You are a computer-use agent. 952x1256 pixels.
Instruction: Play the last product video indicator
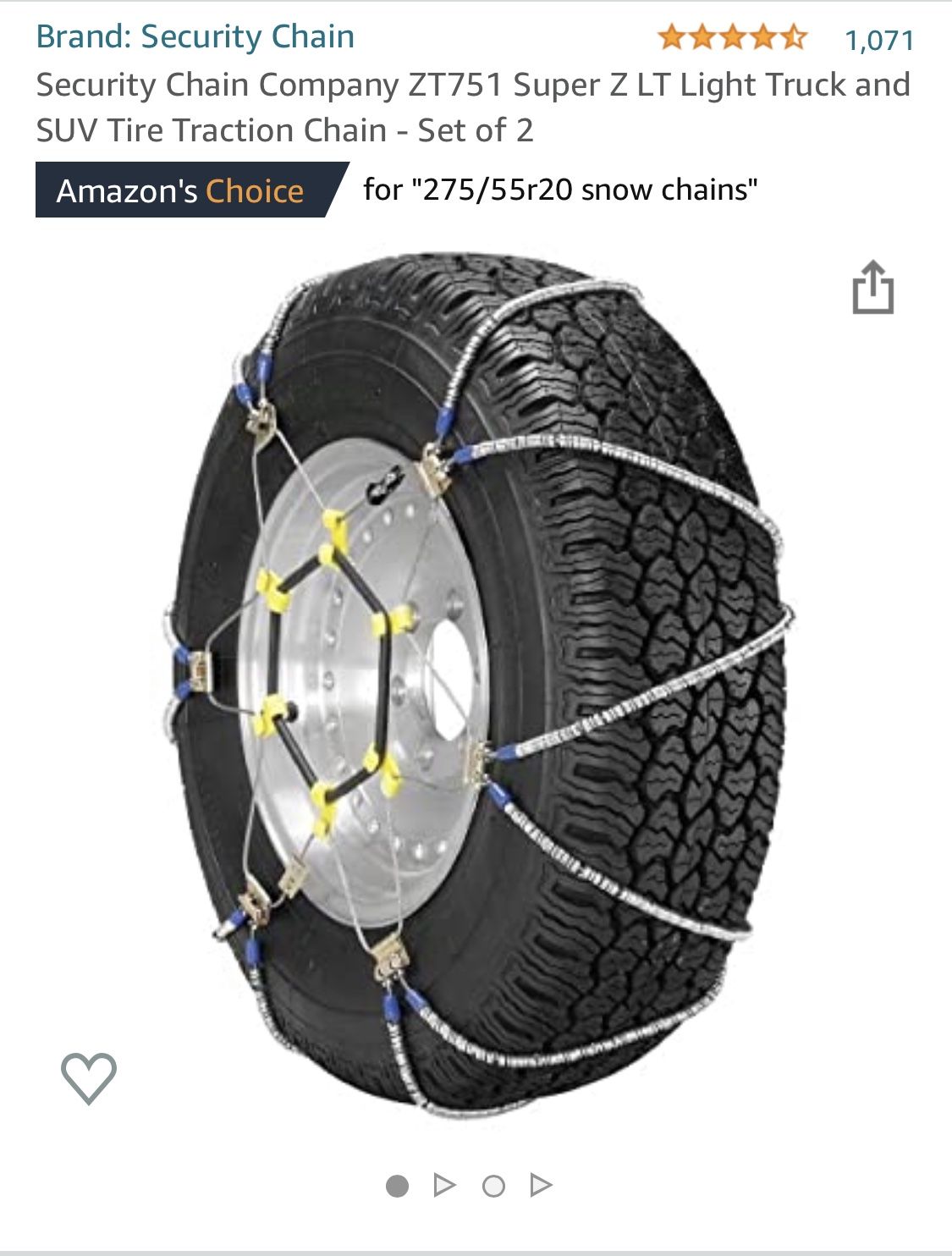541,1185
